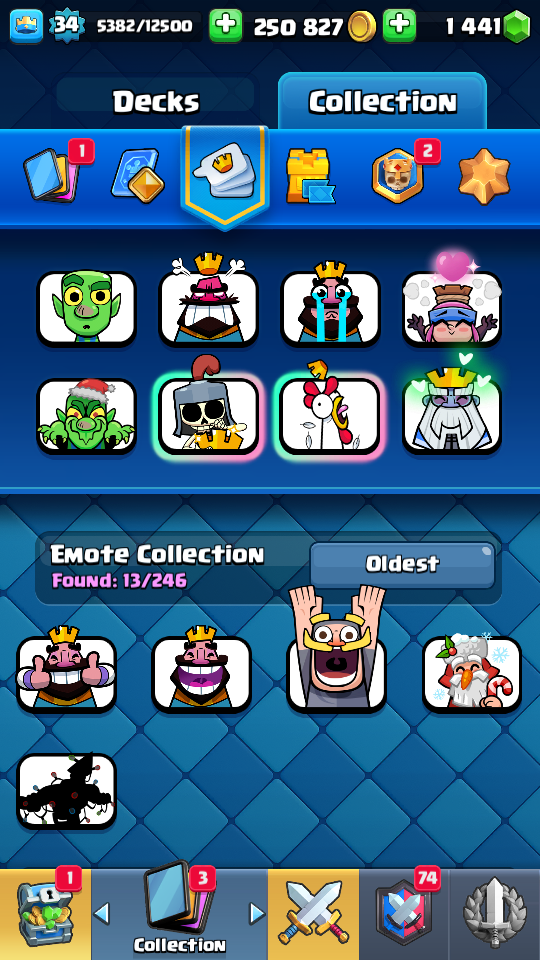Select the locked silhouette emote
Viewport: 540px width, 960px height.
[x=66, y=791]
